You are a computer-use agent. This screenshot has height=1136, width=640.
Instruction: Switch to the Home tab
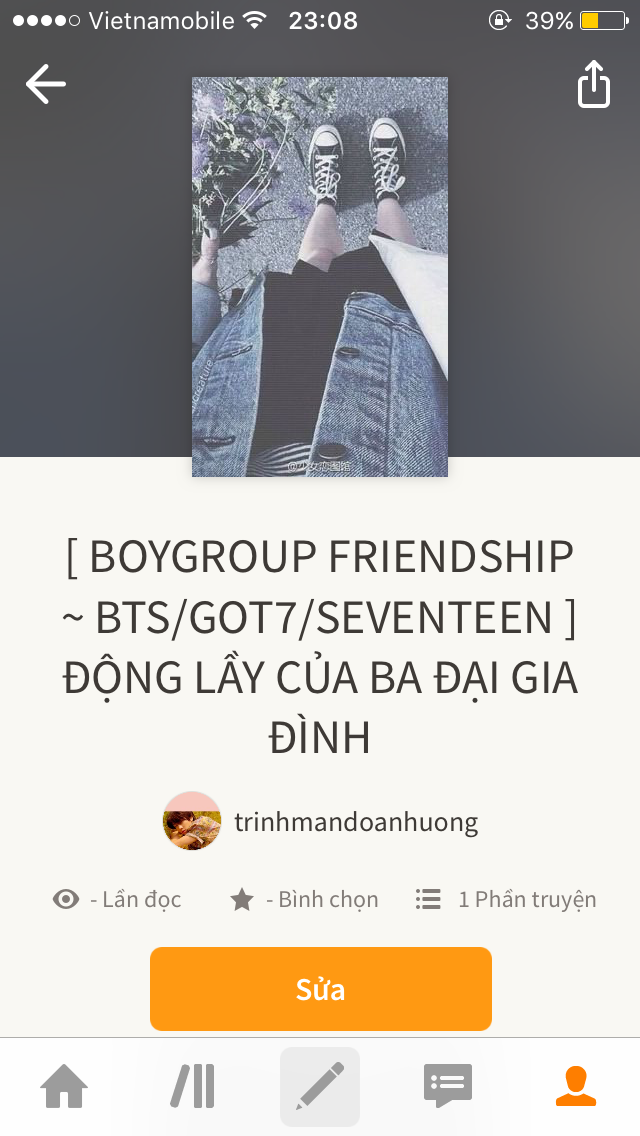pos(64,1086)
